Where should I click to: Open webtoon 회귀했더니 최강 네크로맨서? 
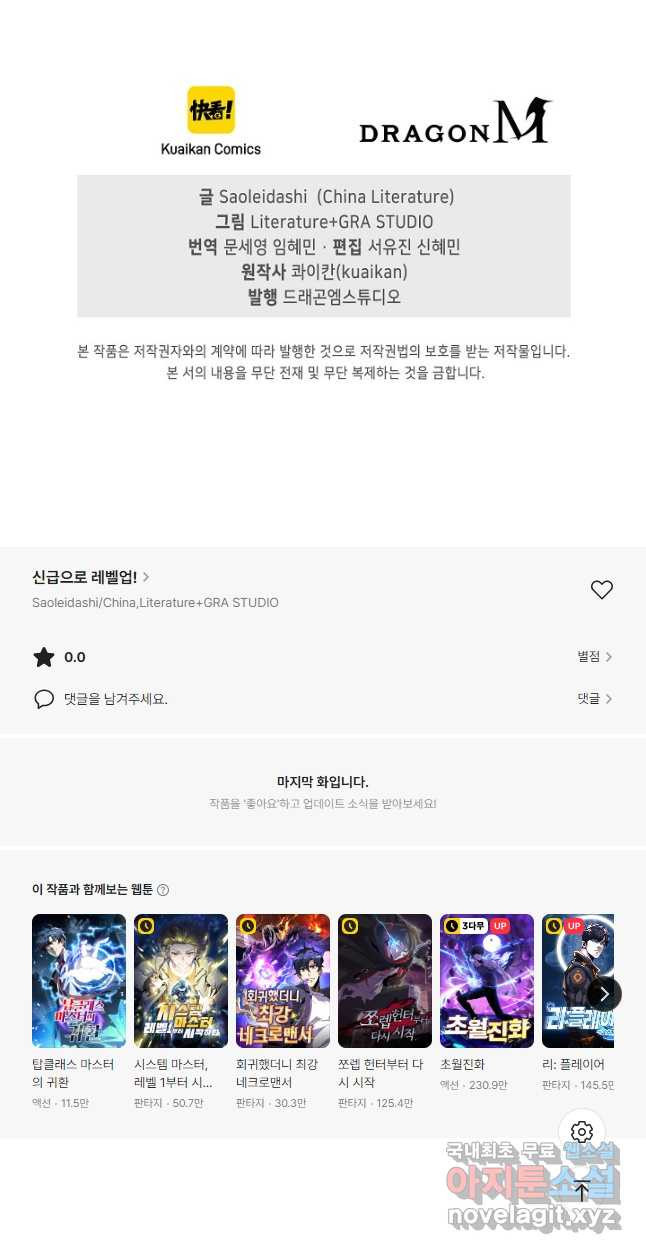(x=283, y=981)
